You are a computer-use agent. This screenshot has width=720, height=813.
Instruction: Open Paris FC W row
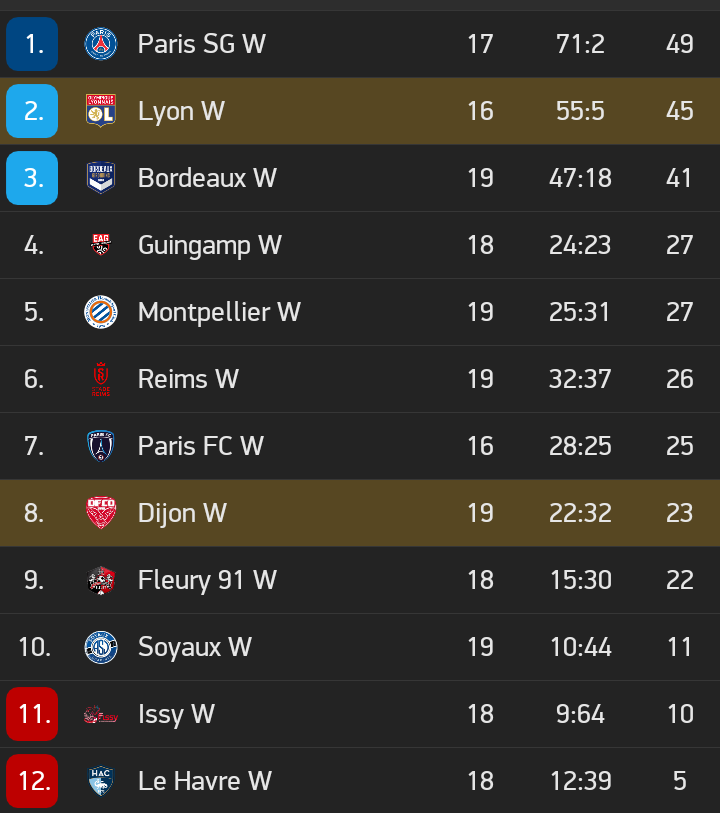[x=200, y=446]
